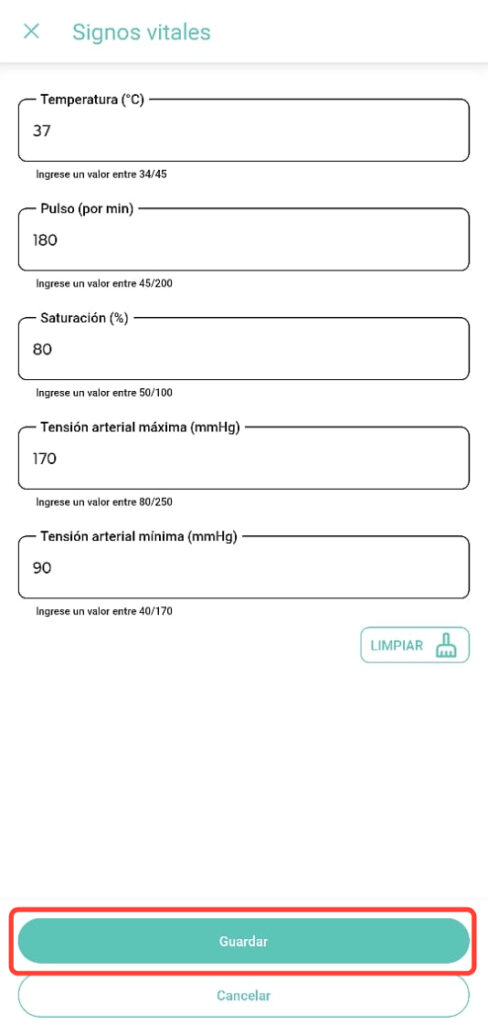Select the Saturación (%) input
This screenshot has width=488, height=1024.
click(x=244, y=349)
